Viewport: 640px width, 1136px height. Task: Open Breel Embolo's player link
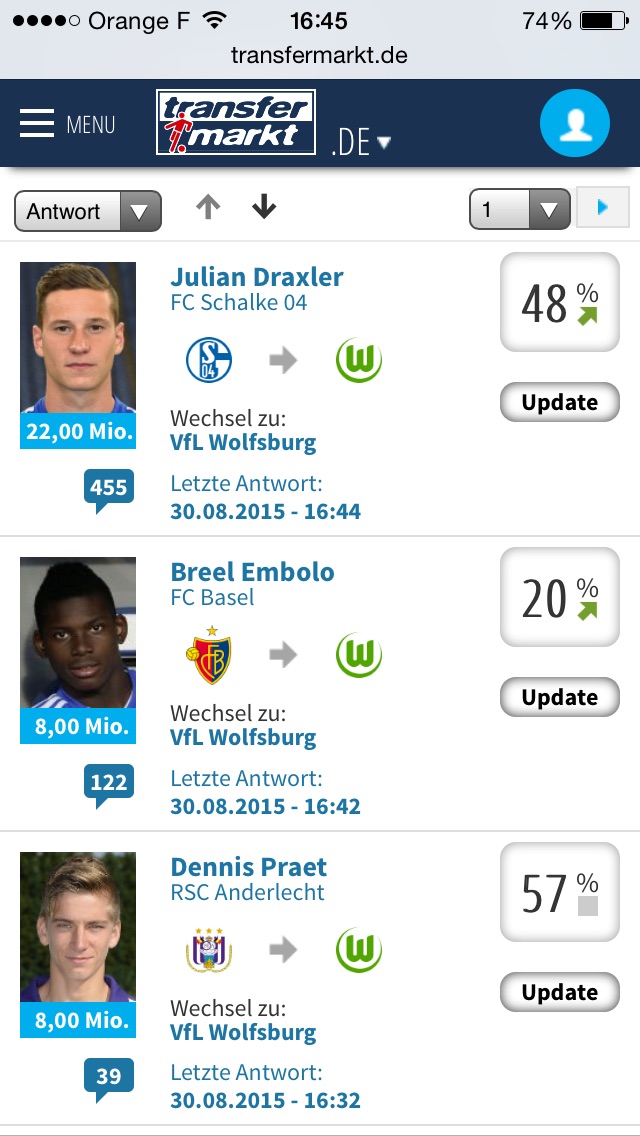tap(252, 572)
